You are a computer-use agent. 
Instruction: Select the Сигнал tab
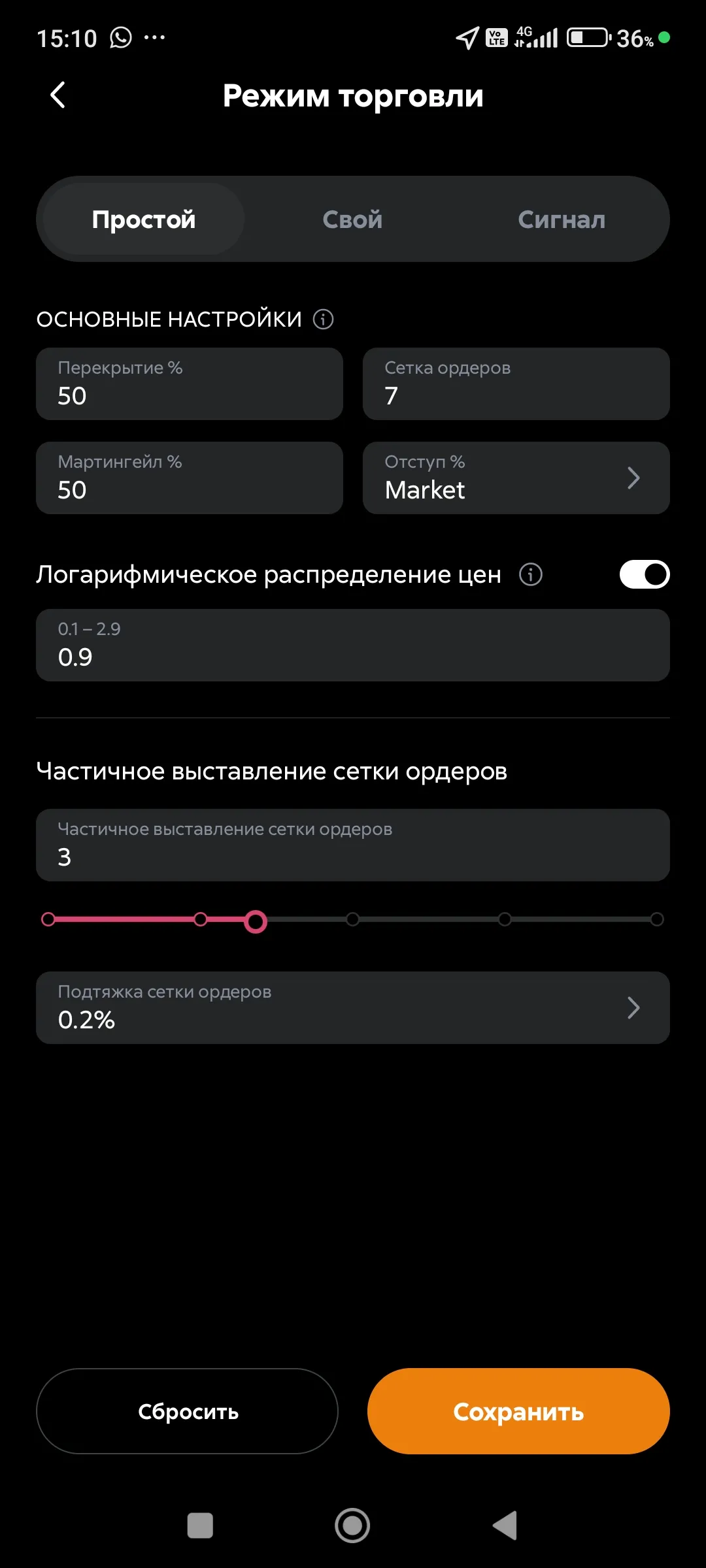click(561, 219)
